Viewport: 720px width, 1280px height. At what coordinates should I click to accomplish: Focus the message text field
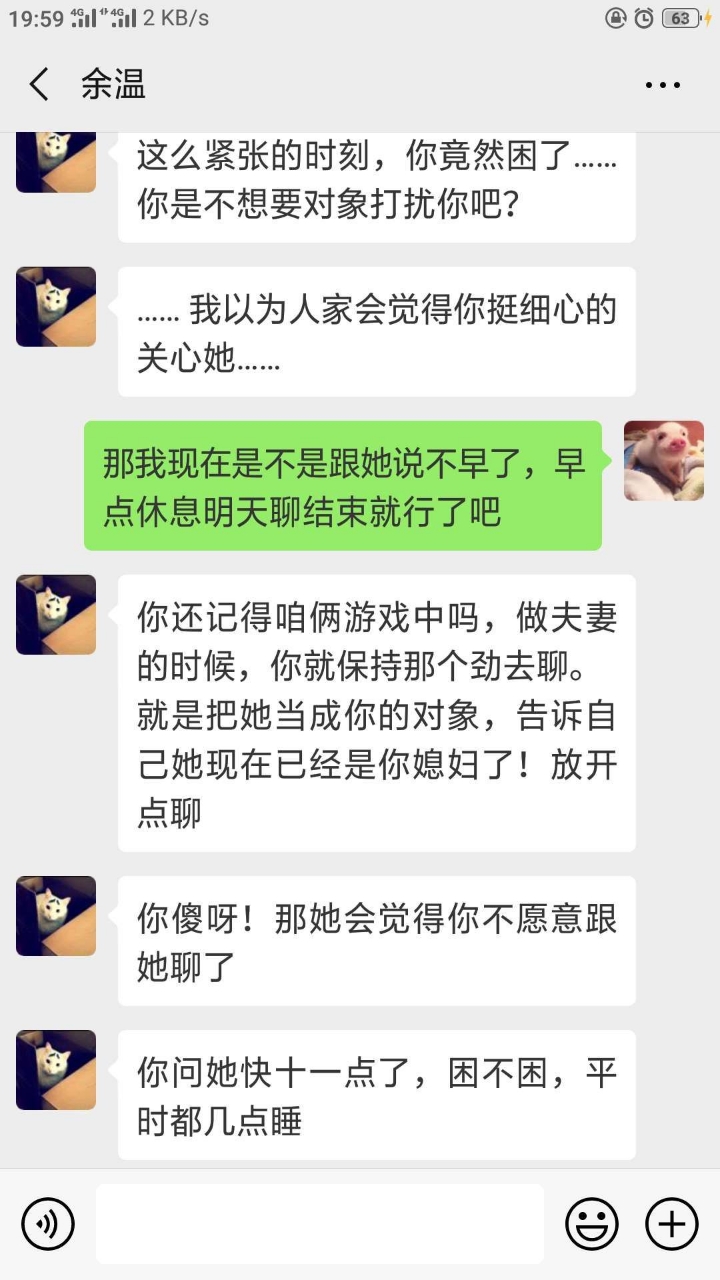point(320,1224)
